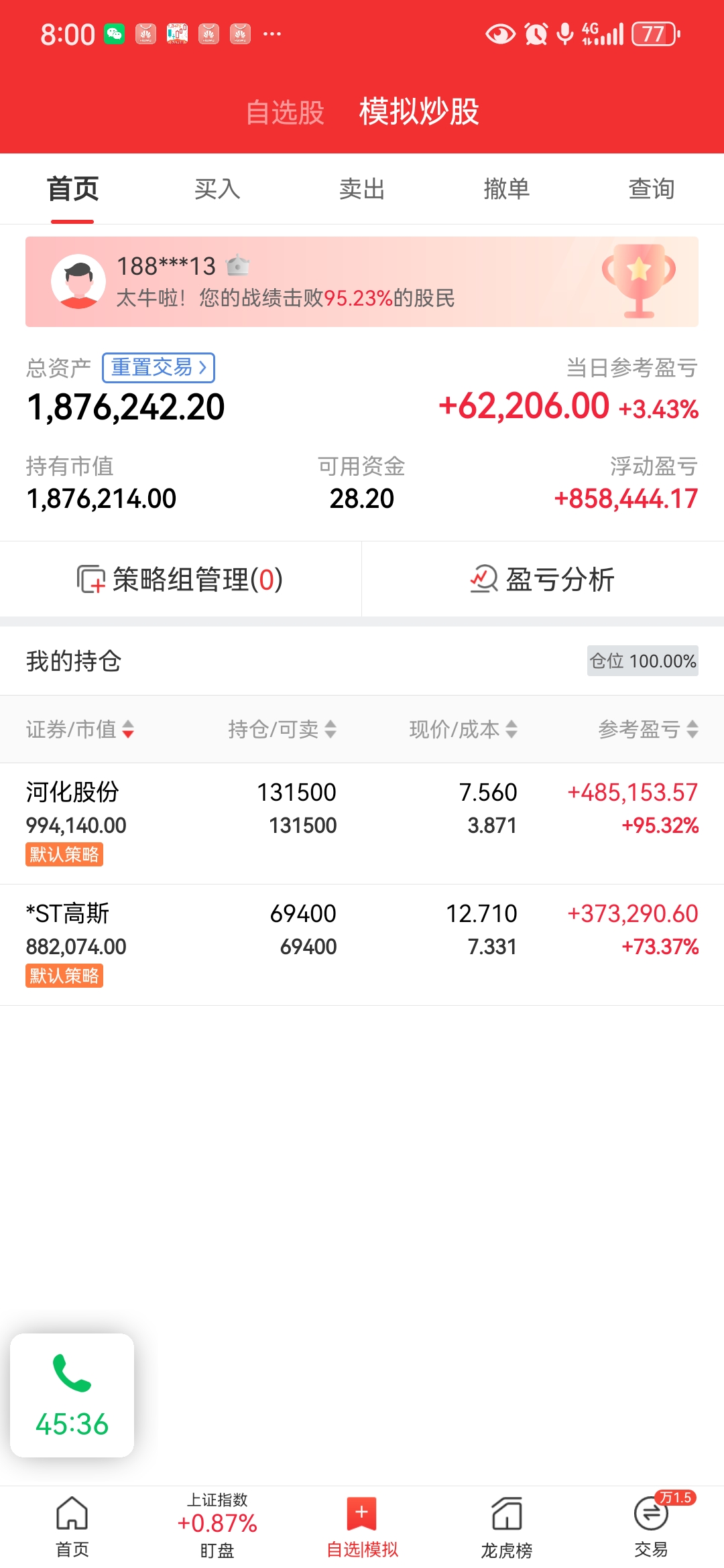This screenshot has height=1568, width=724.
Task: Sort holdings by 持仓/可卖
Action: click(282, 729)
